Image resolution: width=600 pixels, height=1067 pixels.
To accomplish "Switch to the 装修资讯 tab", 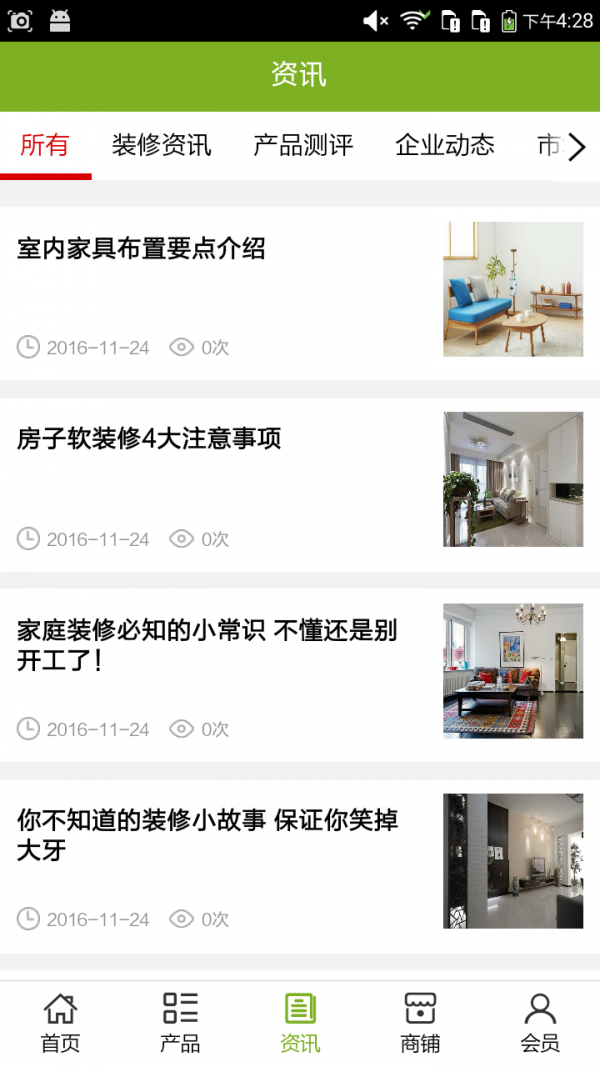I will (161, 146).
